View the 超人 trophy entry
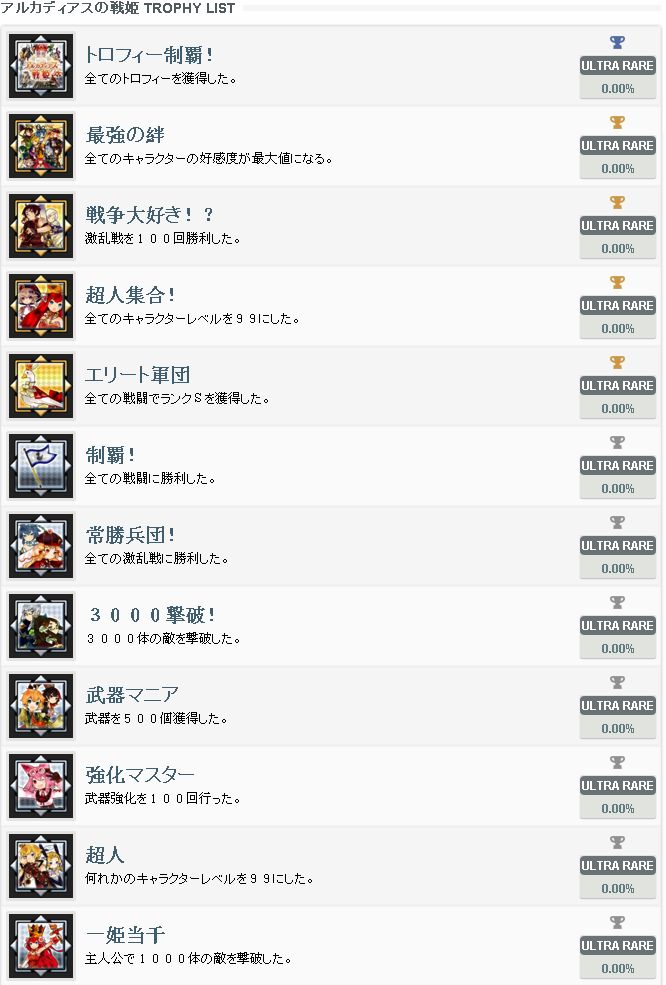 105,855
